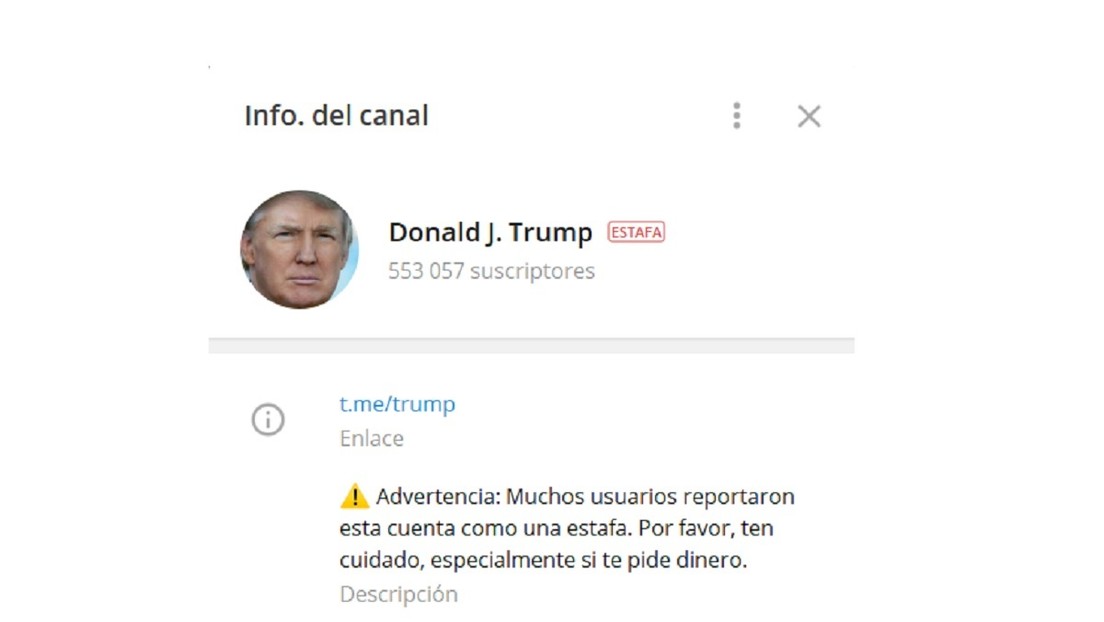The height and width of the screenshot is (622, 1104).
Task: Open the t.me/trump link
Action: (397, 404)
